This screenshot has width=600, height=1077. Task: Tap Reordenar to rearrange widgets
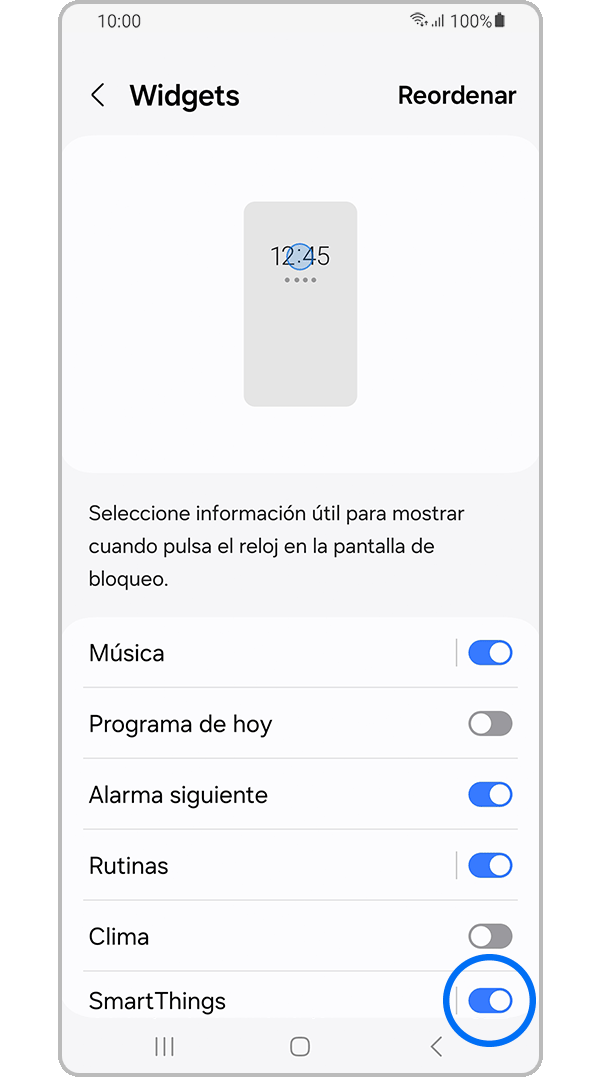point(456,96)
